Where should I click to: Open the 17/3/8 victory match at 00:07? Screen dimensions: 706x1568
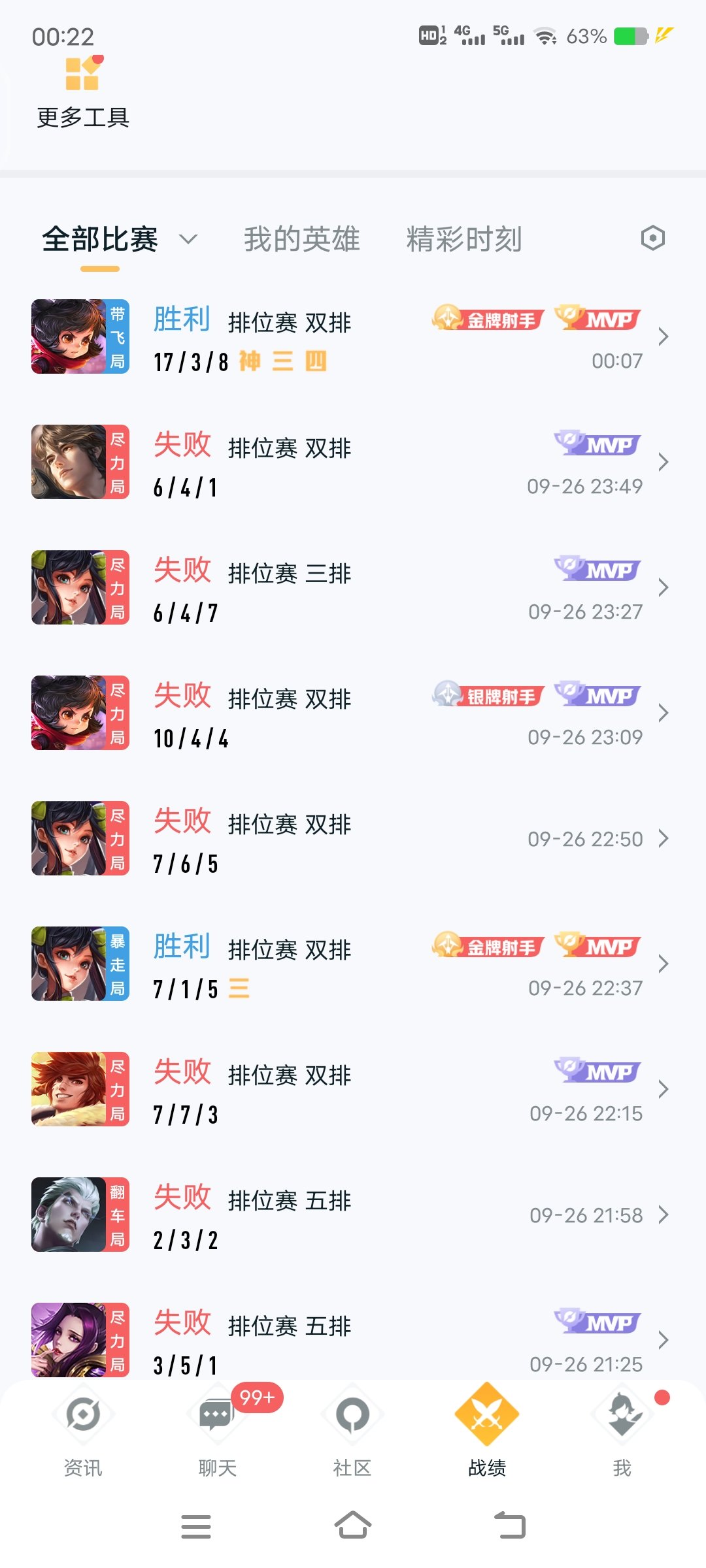353,337
